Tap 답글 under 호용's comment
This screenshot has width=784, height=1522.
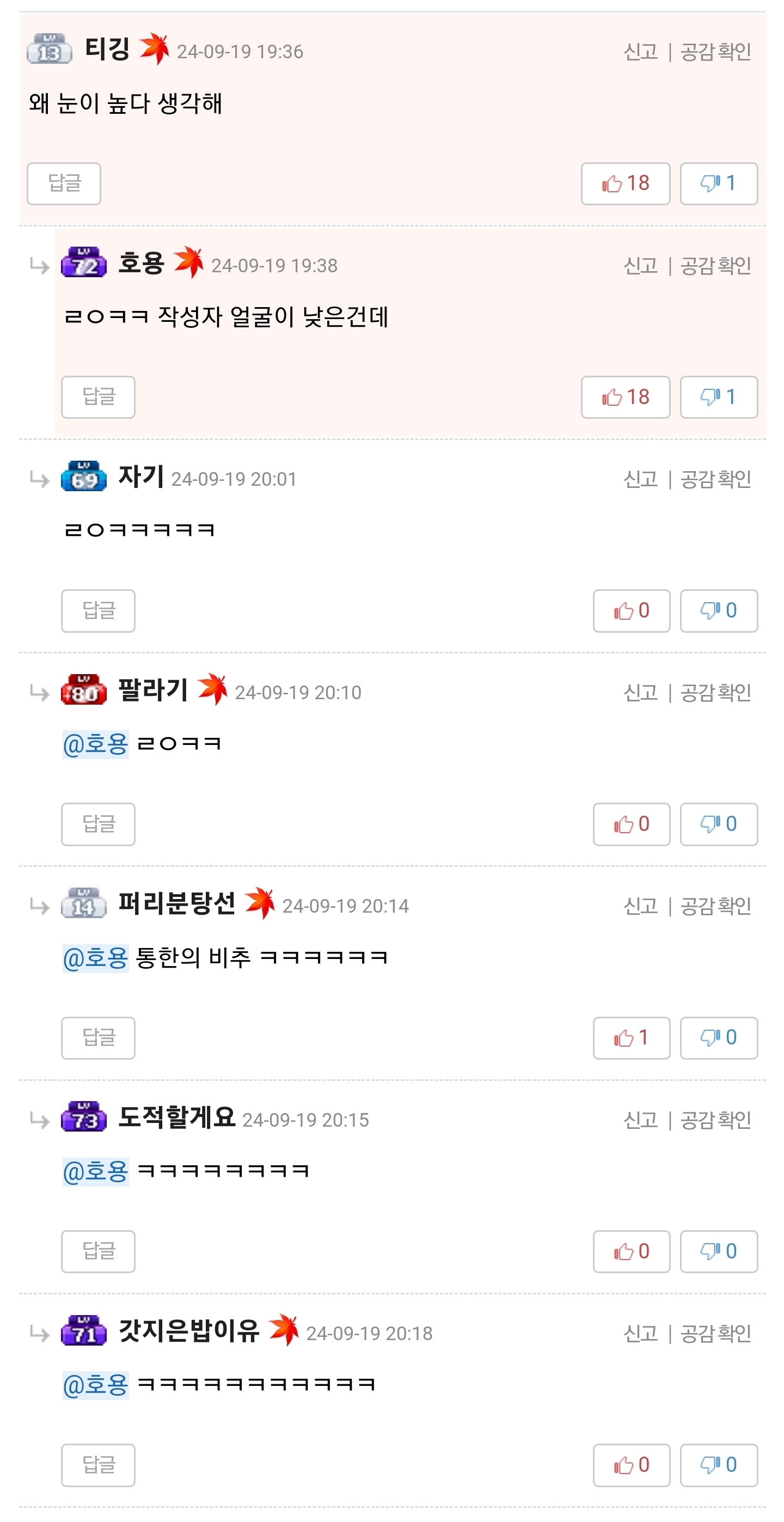[x=98, y=397]
